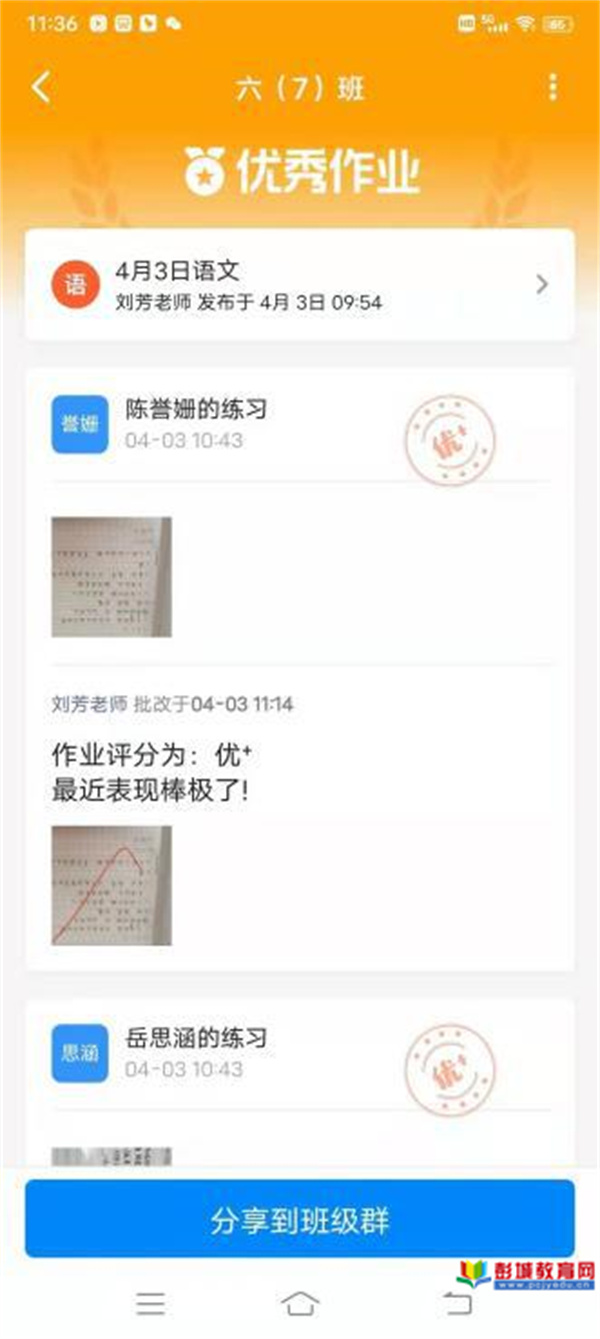The width and height of the screenshot is (600, 1339).
Task: Open the three-dot overflow menu
Action: coord(553,88)
